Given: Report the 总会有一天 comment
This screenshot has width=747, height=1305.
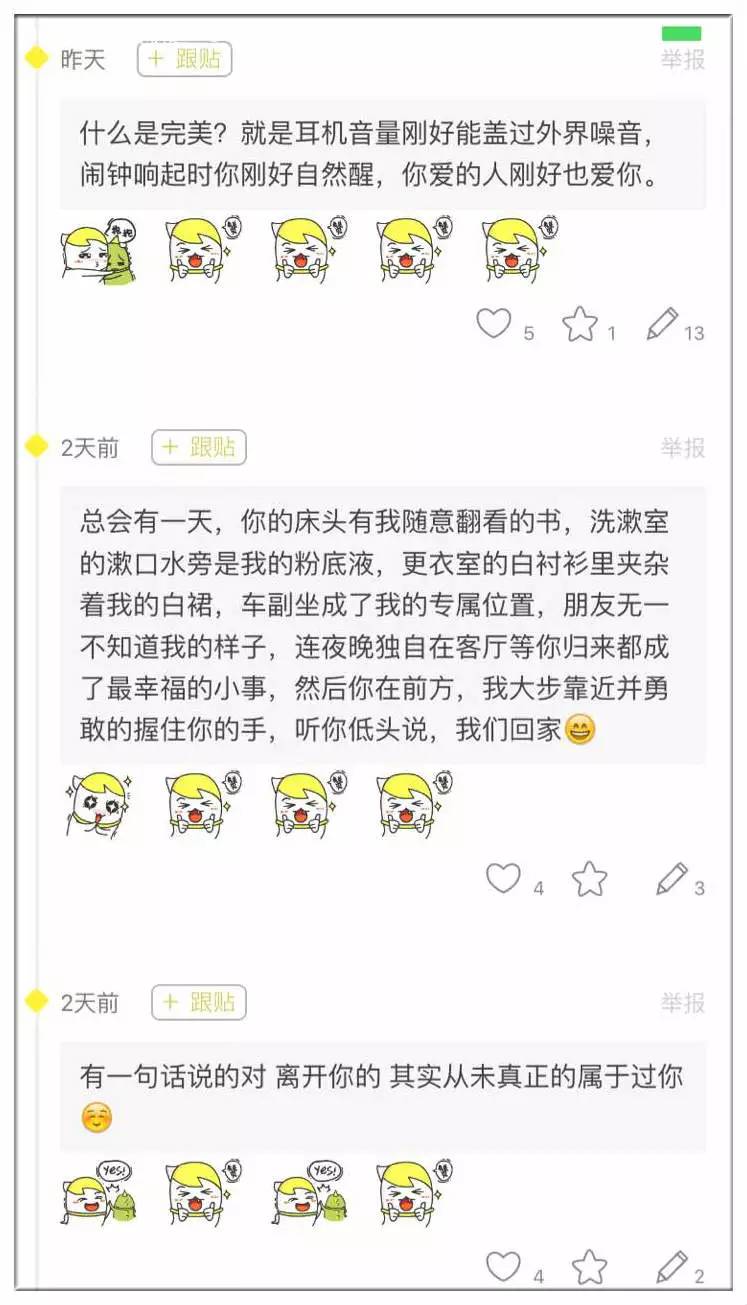Looking at the screenshot, I should coord(683,447).
